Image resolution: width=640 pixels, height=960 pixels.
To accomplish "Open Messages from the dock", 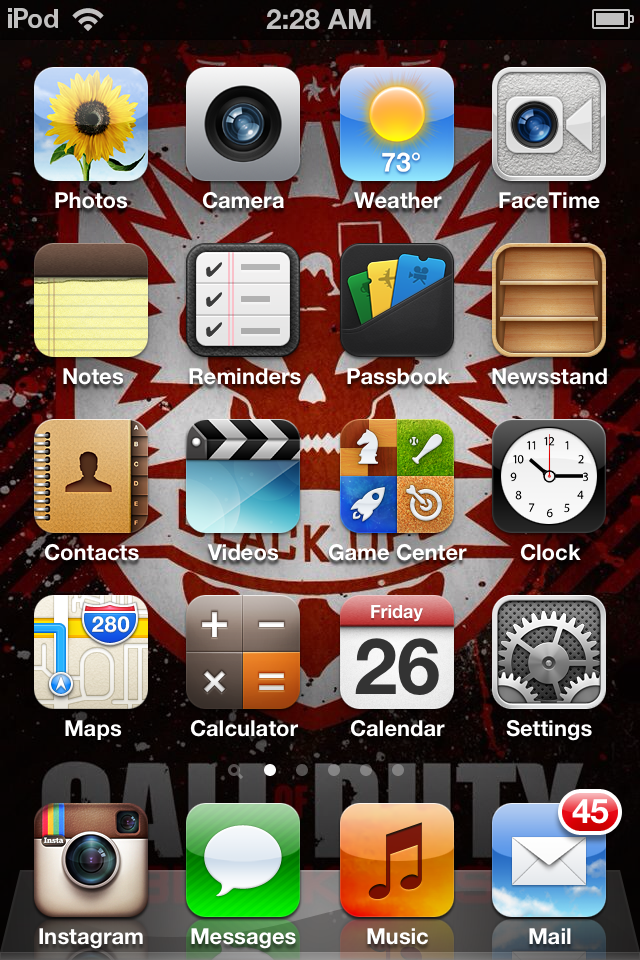I will pyautogui.click(x=243, y=860).
